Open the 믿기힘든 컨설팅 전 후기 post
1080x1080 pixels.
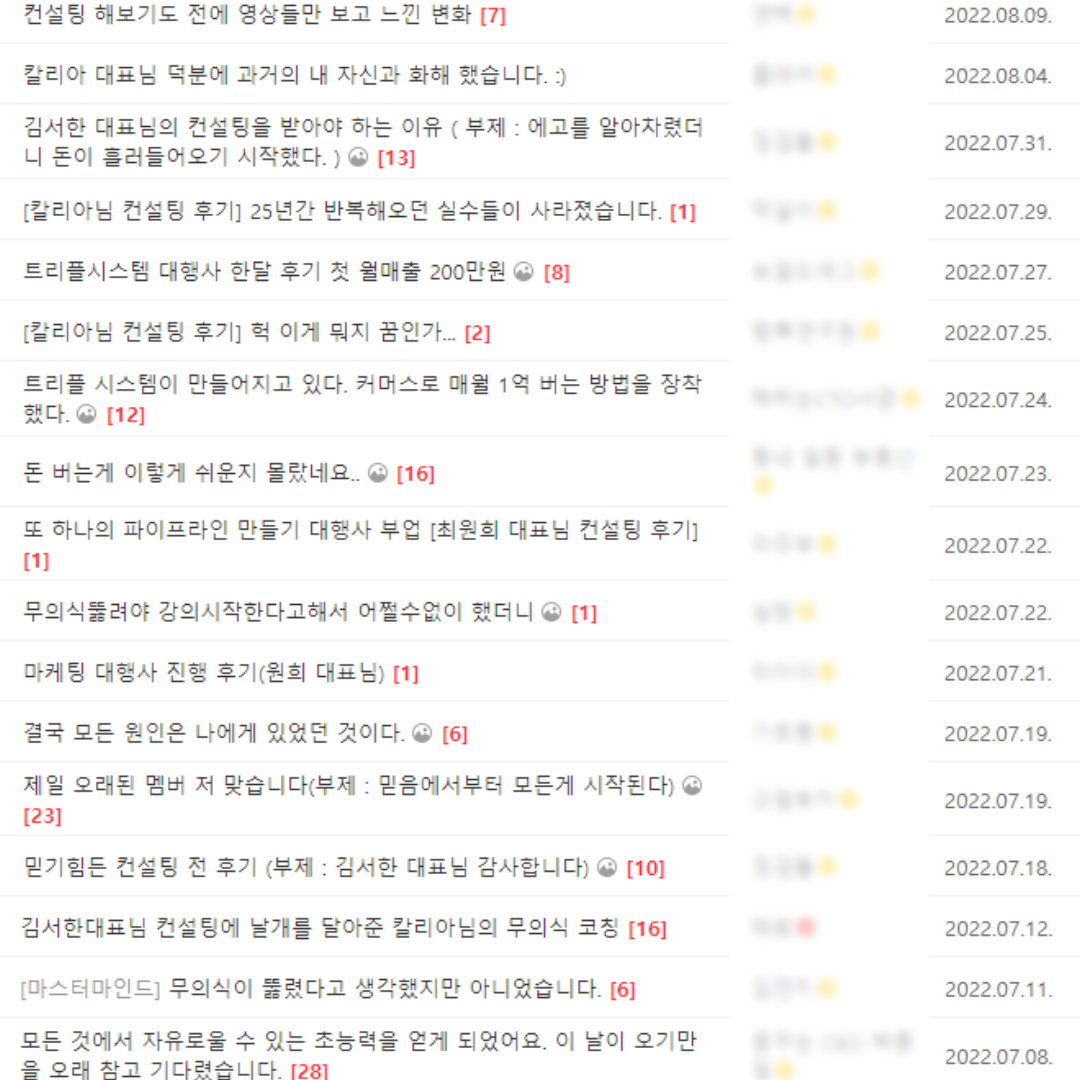pos(305,867)
